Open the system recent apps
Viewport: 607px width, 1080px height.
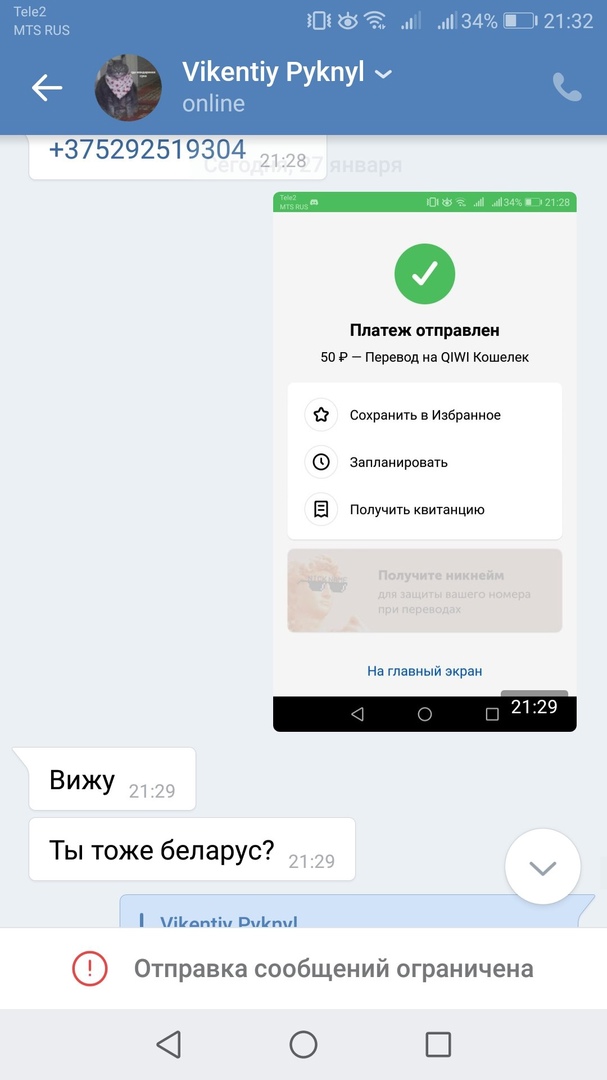[x=438, y=1045]
